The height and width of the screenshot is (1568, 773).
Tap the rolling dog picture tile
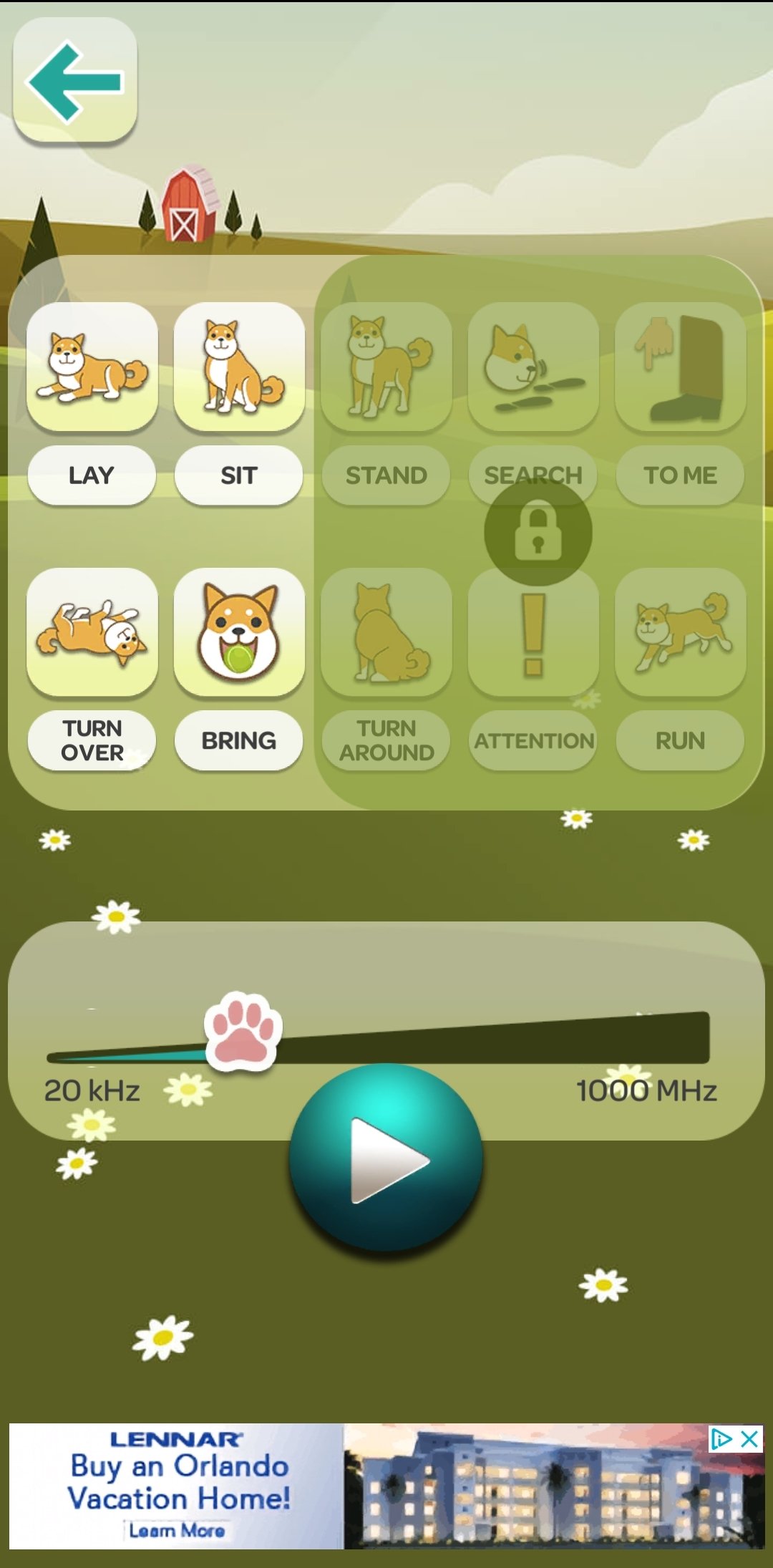92,632
